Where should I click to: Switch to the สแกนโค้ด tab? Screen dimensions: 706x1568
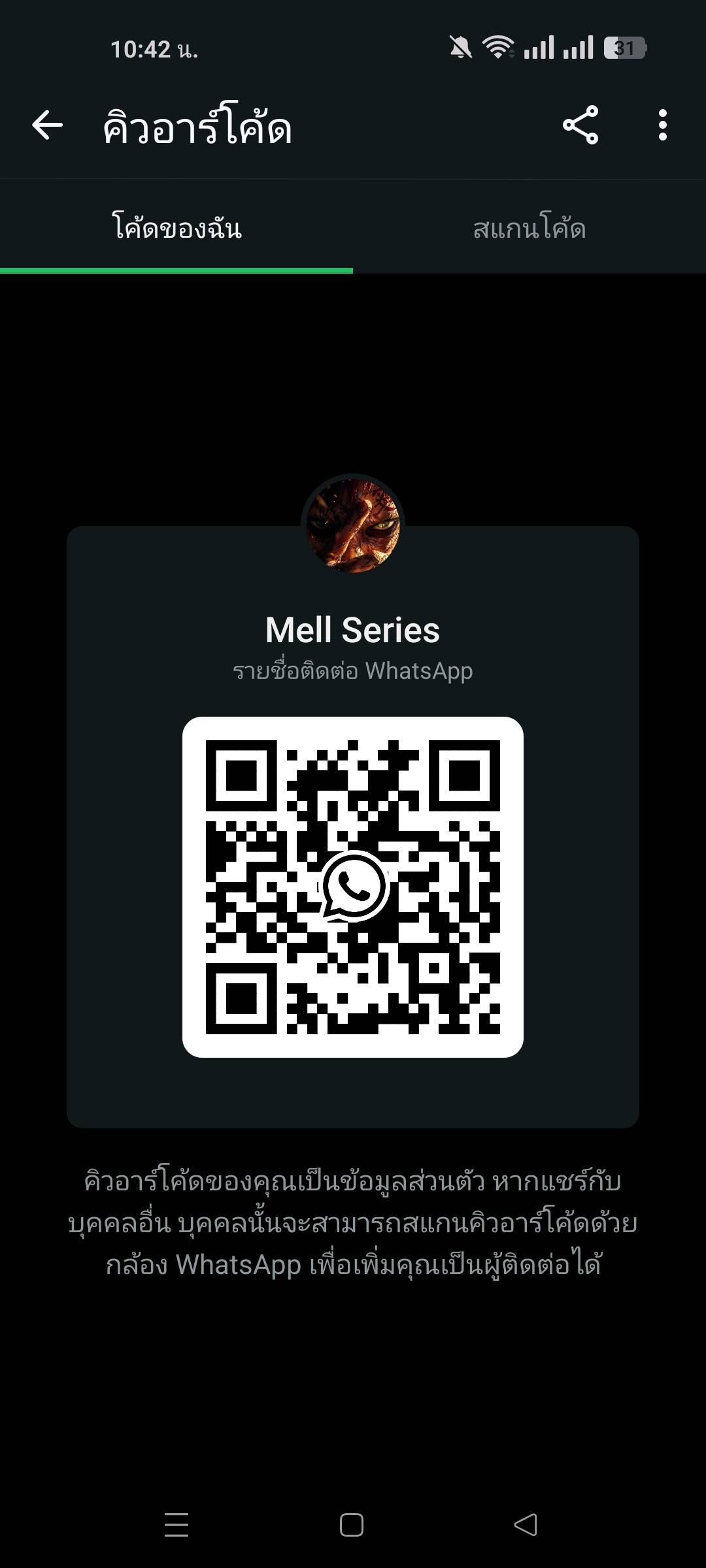[x=529, y=229]
